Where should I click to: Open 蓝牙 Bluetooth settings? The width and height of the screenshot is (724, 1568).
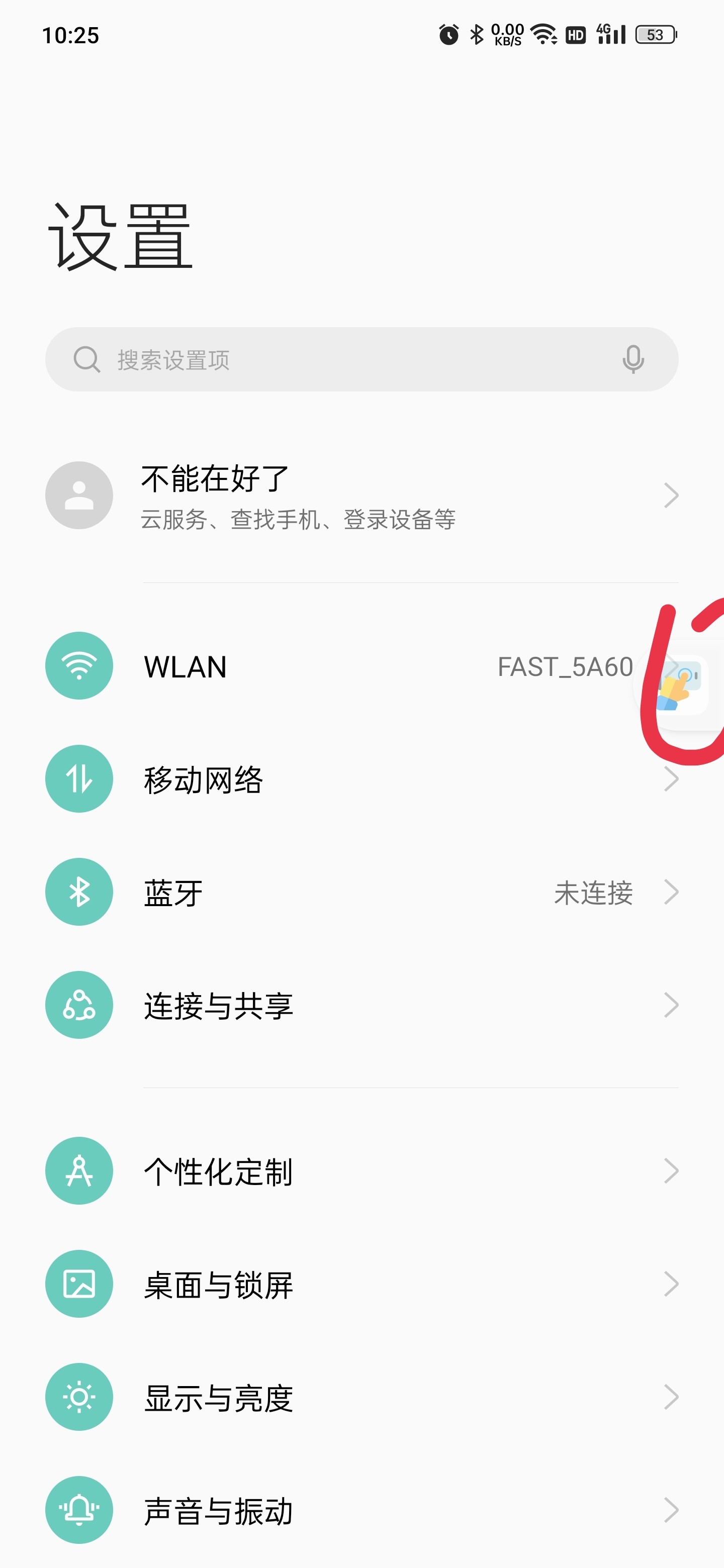click(361, 893)
